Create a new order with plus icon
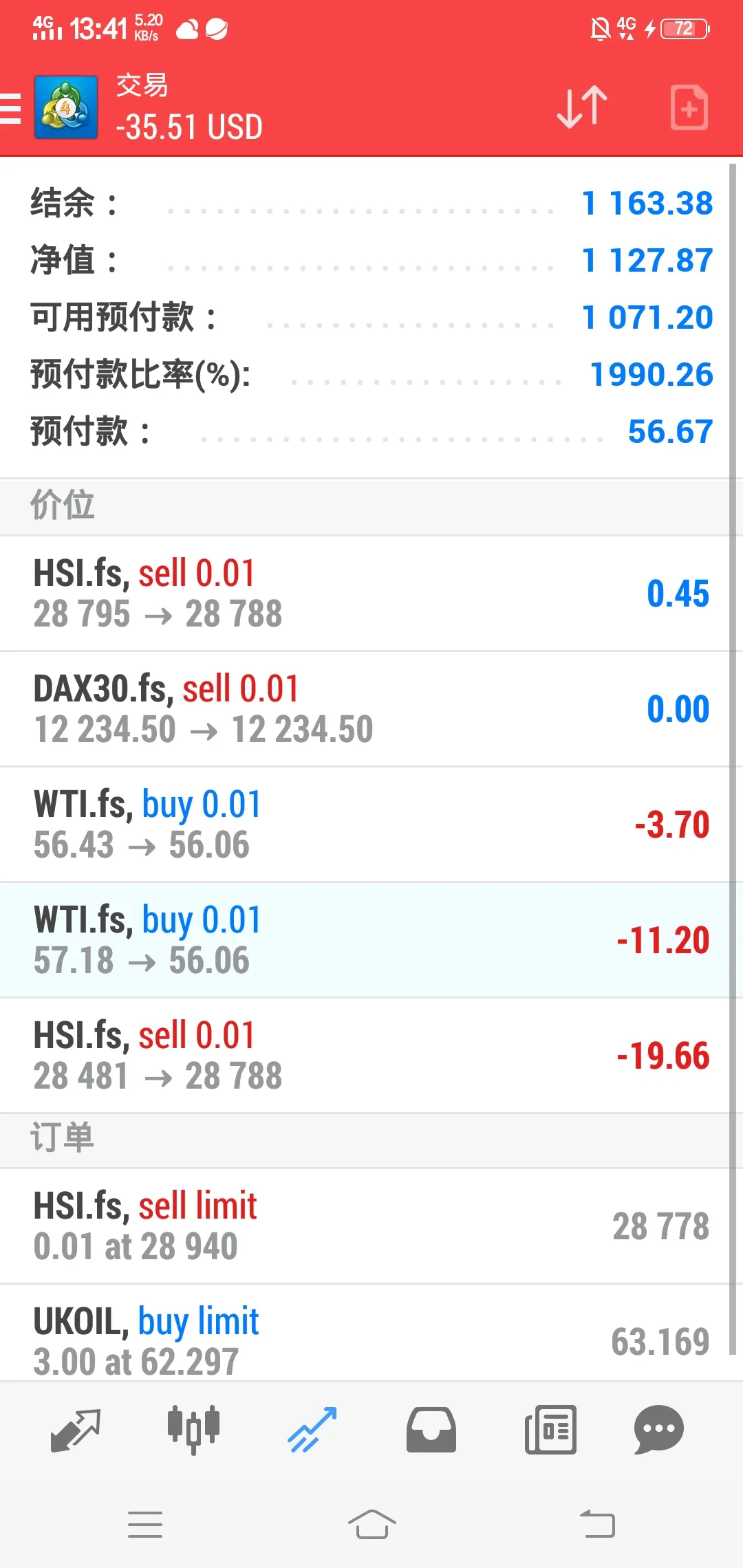This screenshot has height=1568, width=743. tap(689, 107)
